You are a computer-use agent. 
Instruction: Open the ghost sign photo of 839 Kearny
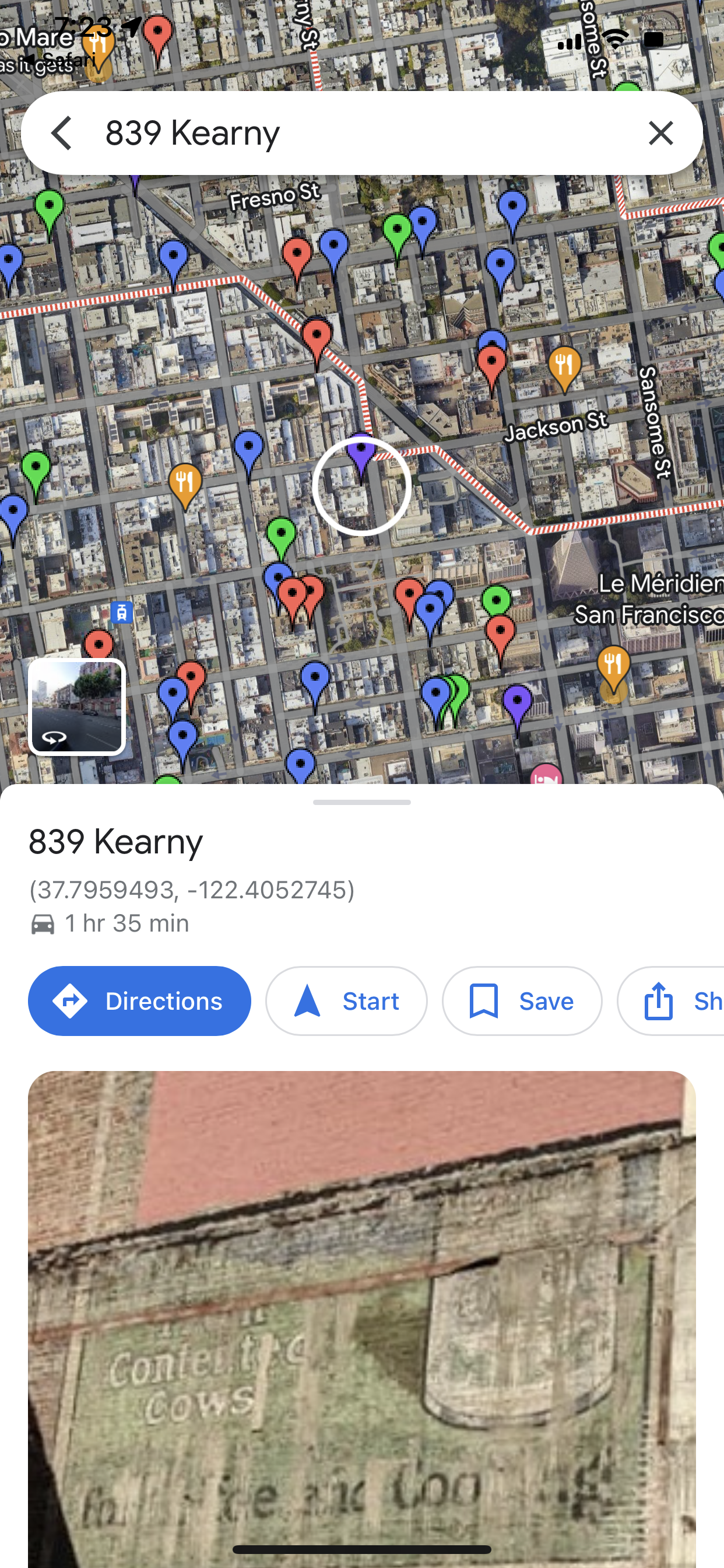pos(361,1315)
